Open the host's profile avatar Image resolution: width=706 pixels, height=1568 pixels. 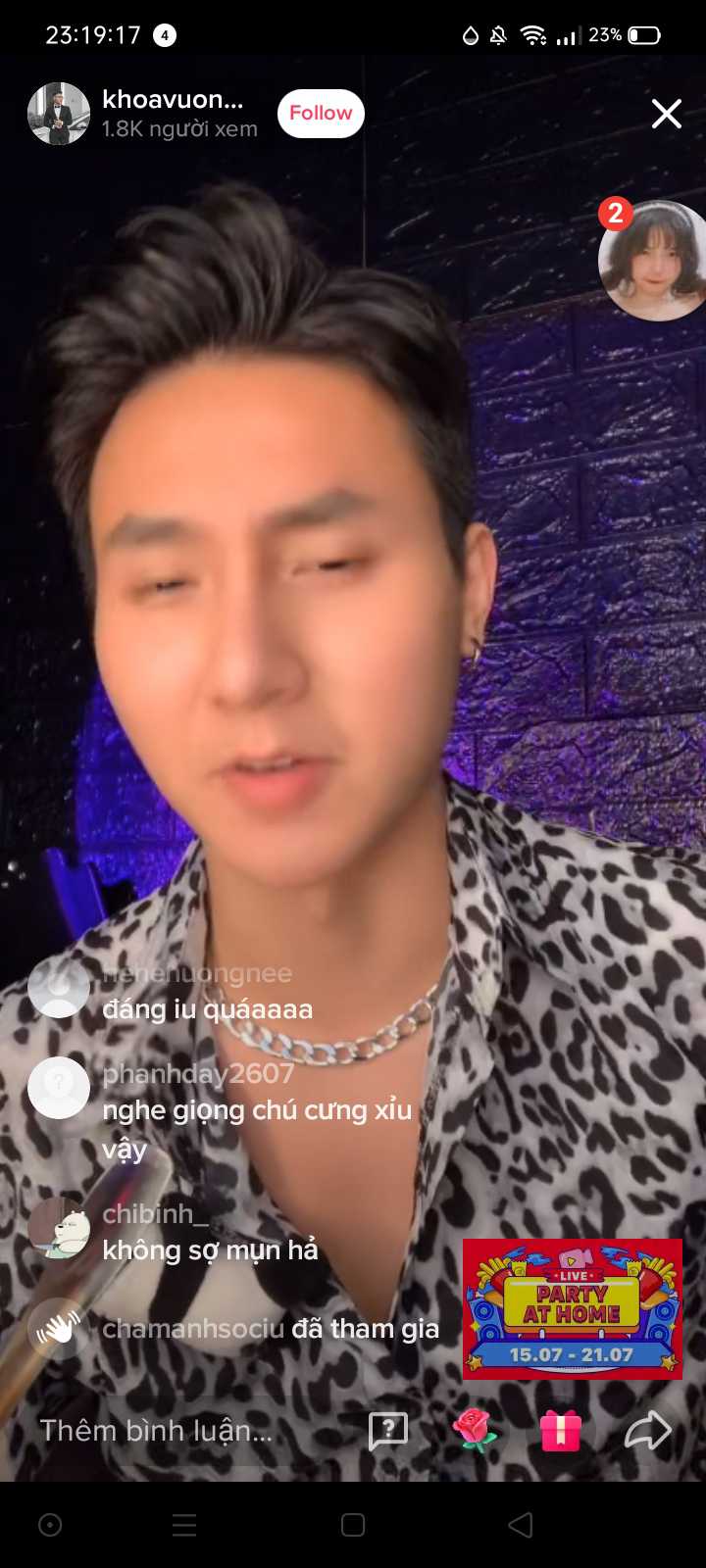pyautogui.click(x=59, y=114)
